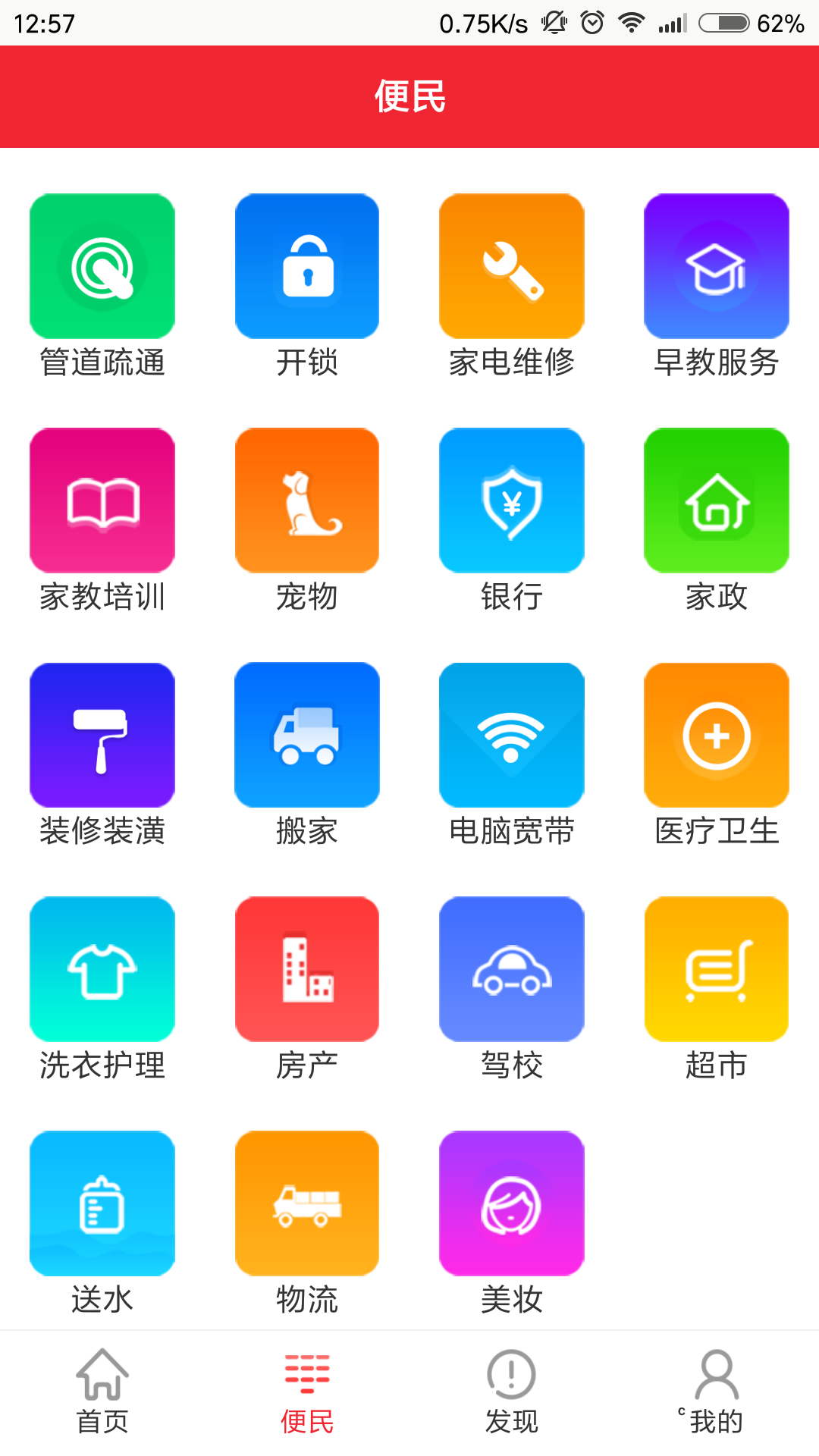Open the 银行 bank category

(x=512, y=500)
